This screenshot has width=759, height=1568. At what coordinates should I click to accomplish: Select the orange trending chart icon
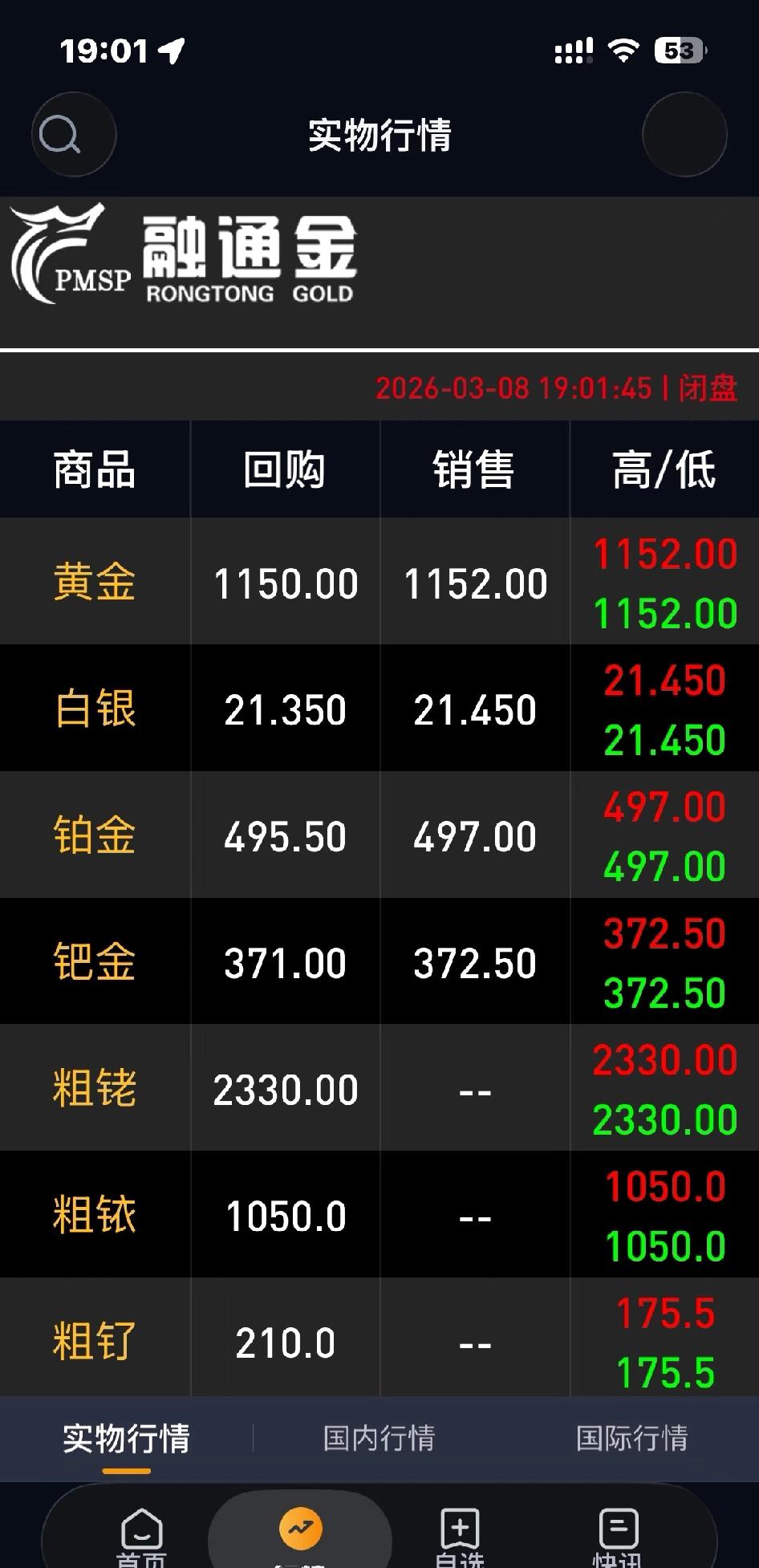tap(301, 1527)
